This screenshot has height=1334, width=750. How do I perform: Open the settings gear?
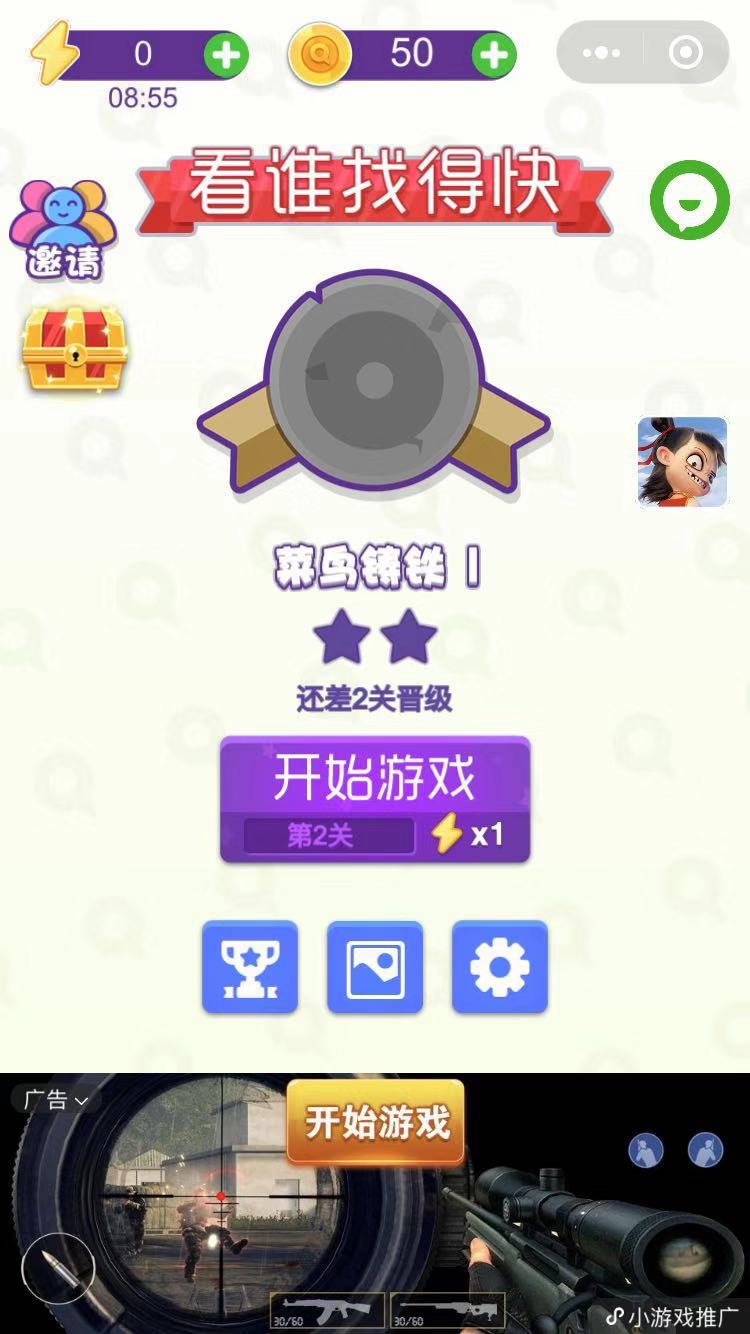(x=500, y=967)
